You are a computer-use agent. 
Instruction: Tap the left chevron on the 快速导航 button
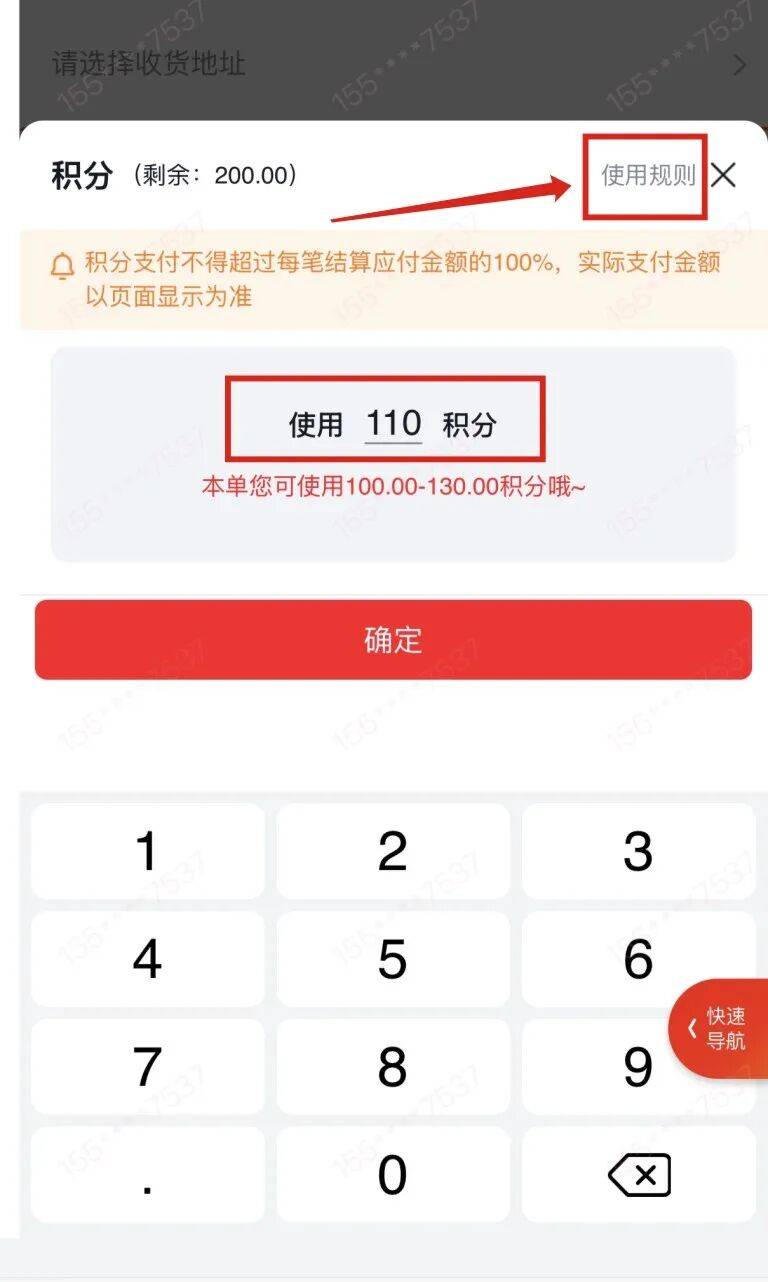coord(693,1029)
